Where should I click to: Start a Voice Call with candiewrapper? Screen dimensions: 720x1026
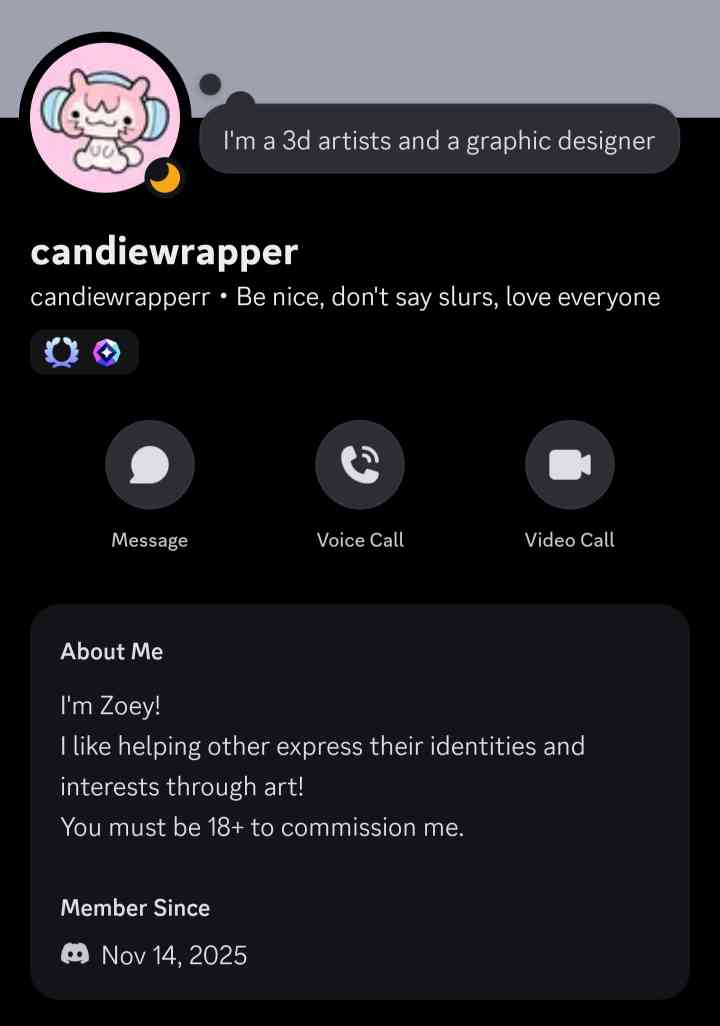360,465
